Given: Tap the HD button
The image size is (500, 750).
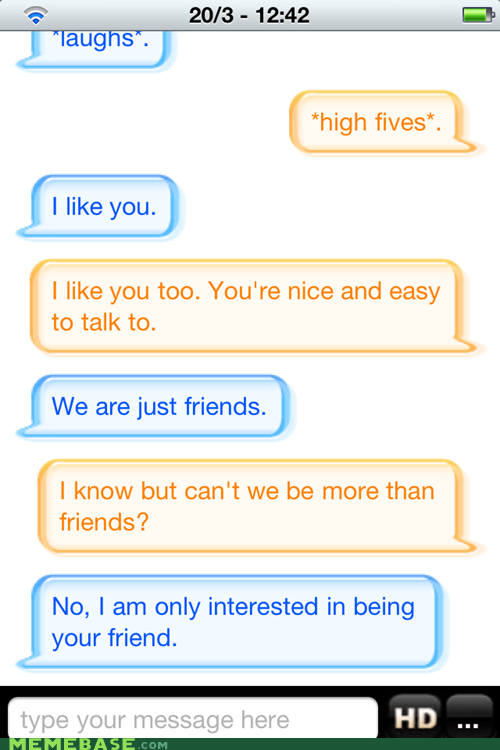Looking at the screenshot, I should (415, 717).
